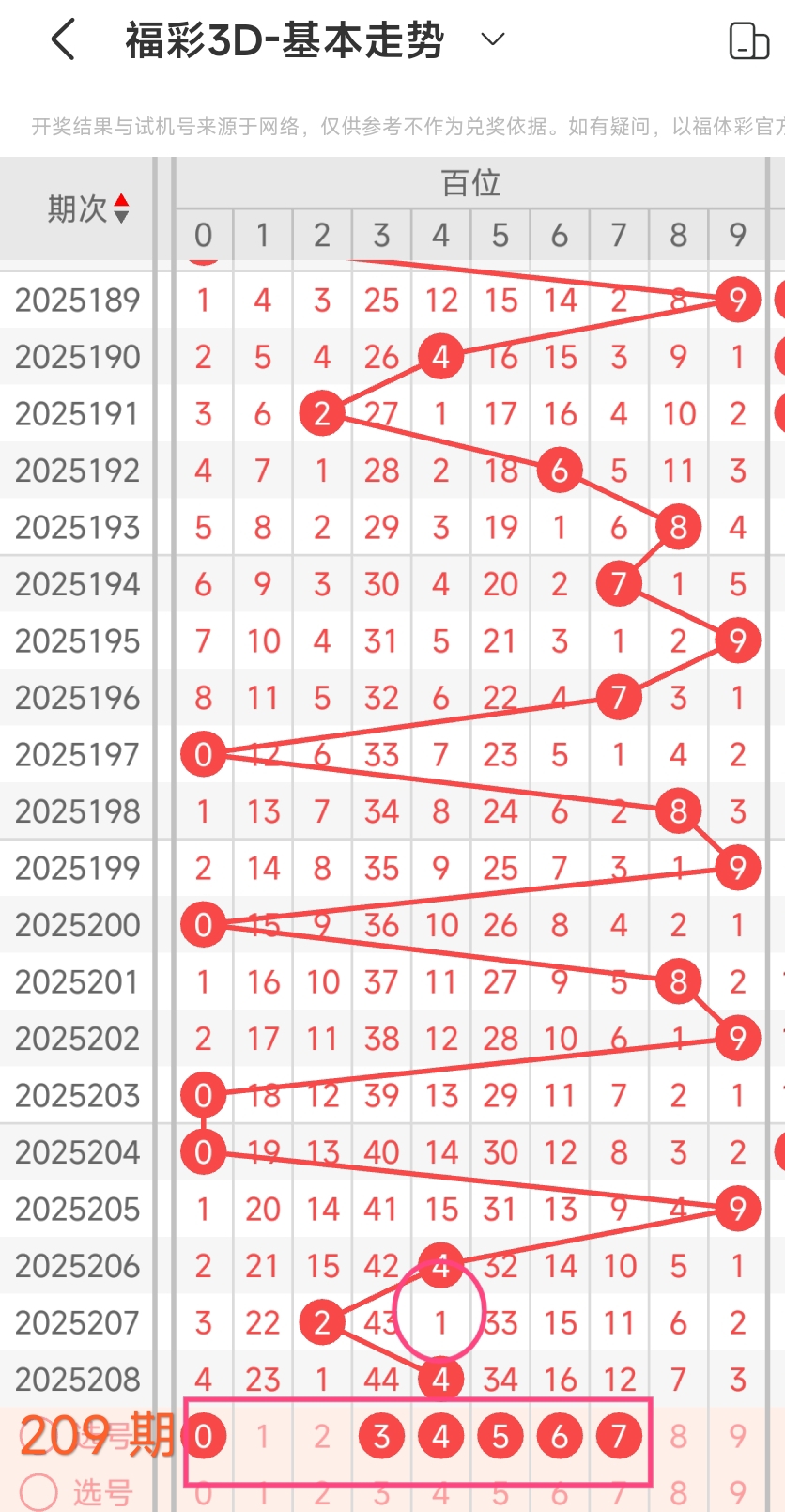Deselect ball 7 in the 209期 pick row

[x=619, y=1436]
